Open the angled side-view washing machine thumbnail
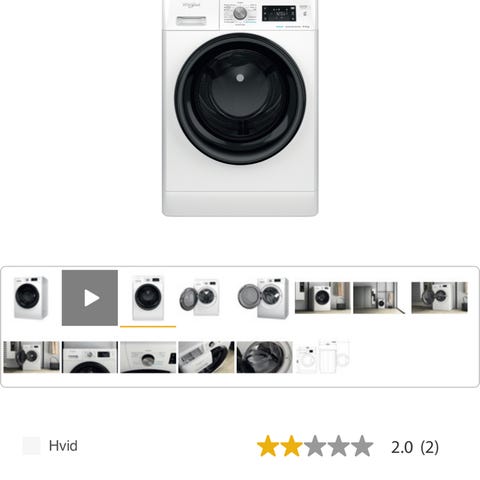 [31, 298]
